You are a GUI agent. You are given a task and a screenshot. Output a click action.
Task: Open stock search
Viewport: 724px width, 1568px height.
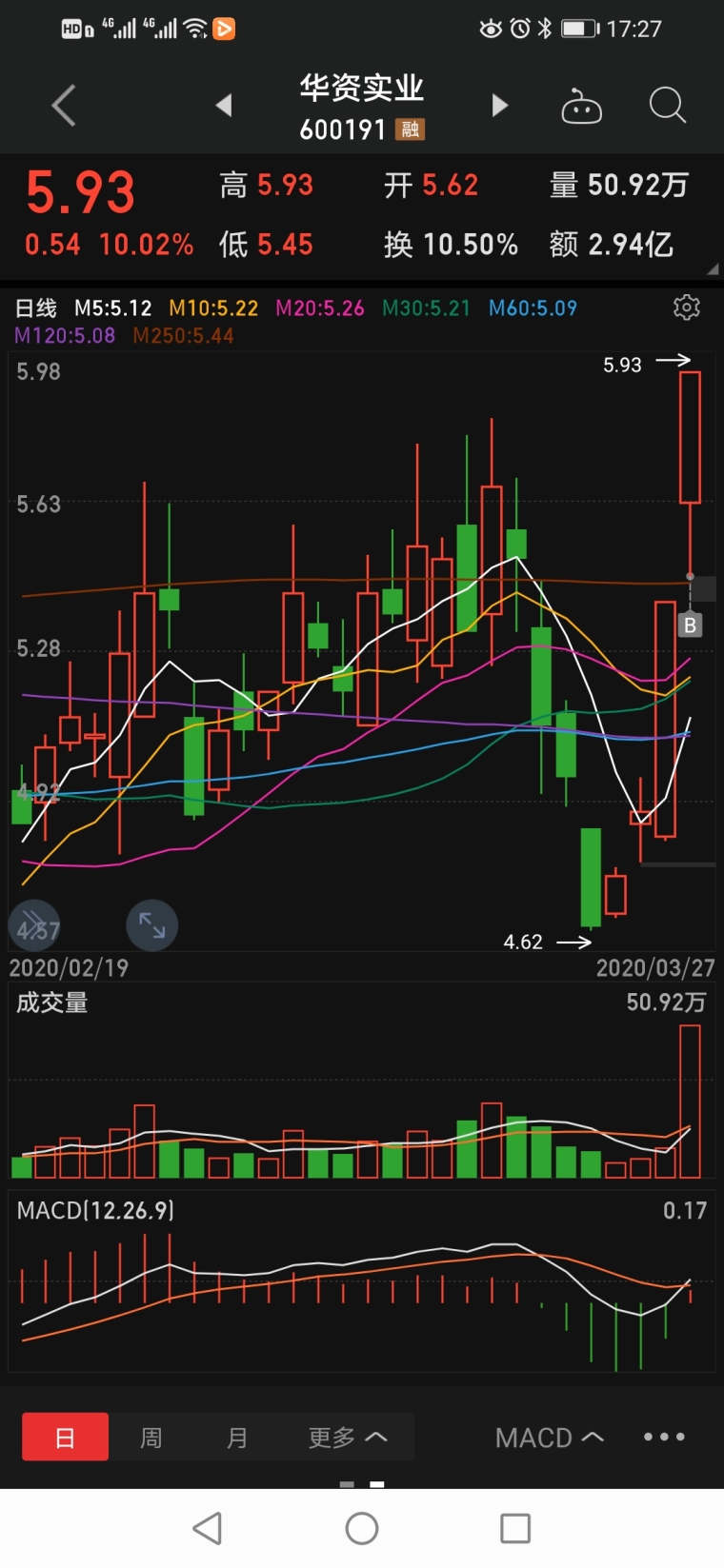tap(668, 105)
